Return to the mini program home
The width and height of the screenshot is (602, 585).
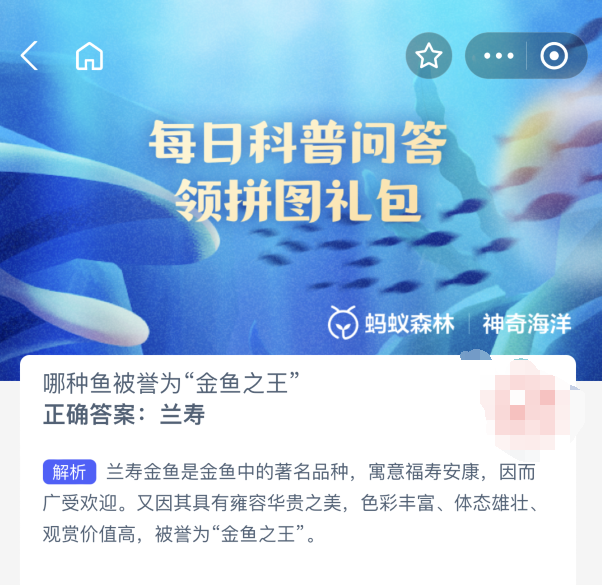click(x=89, y=56)
